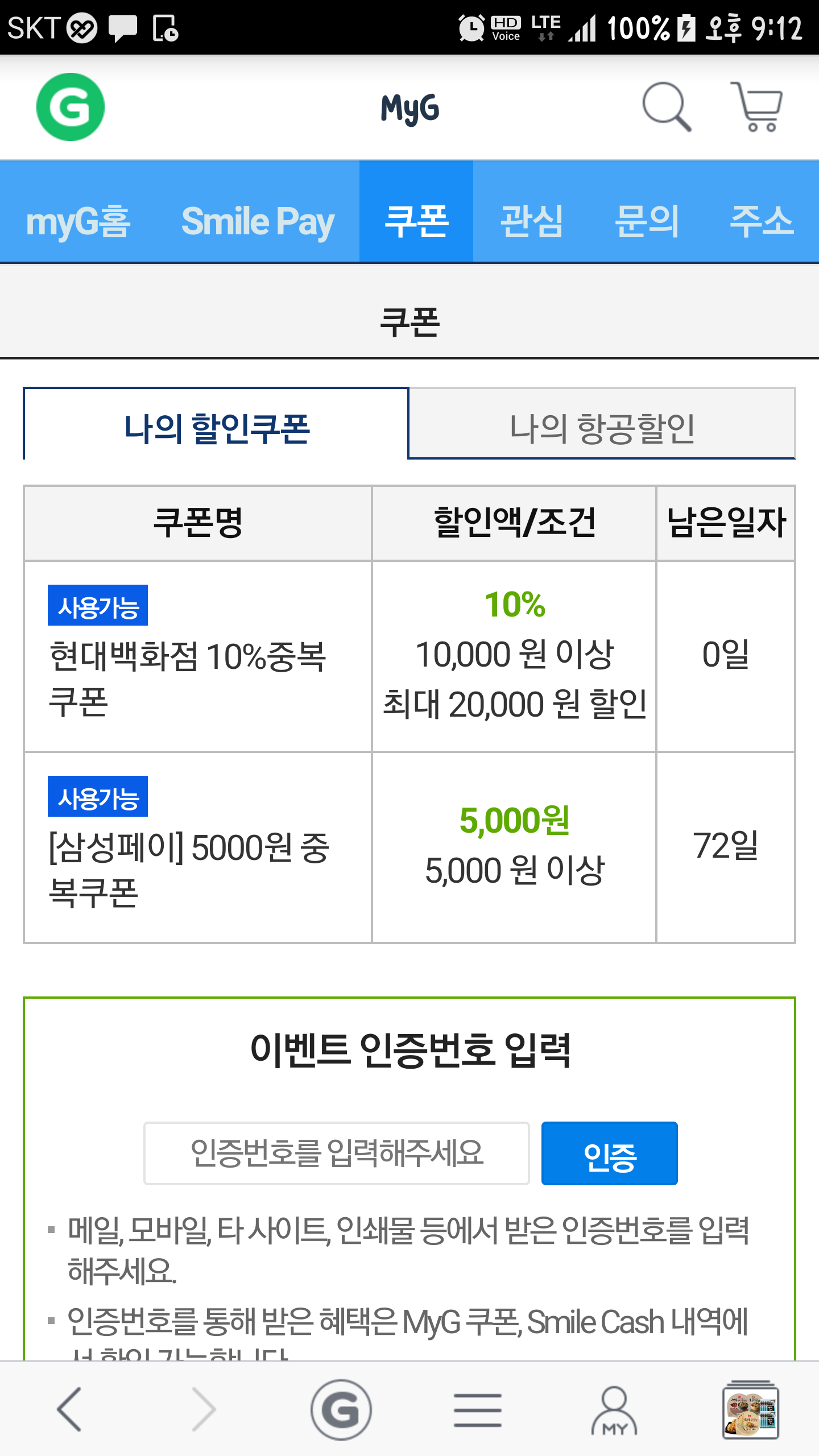819x1456 pixels.
Task: Switch to the myG홈 tab
Action: click(x=78, y=221)
